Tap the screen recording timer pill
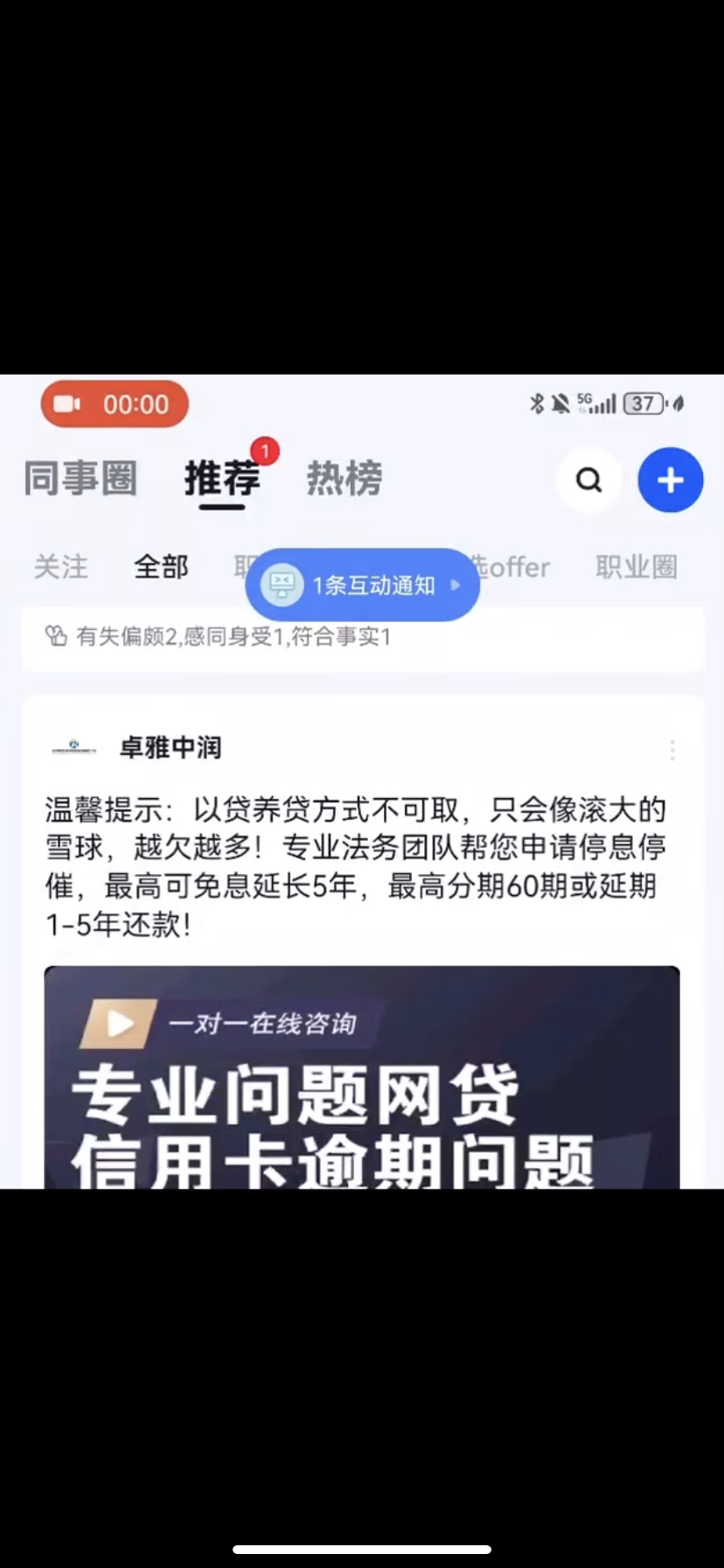This screenshot has width=724, height=1568. pyautogui.click(x=115, y=404)
